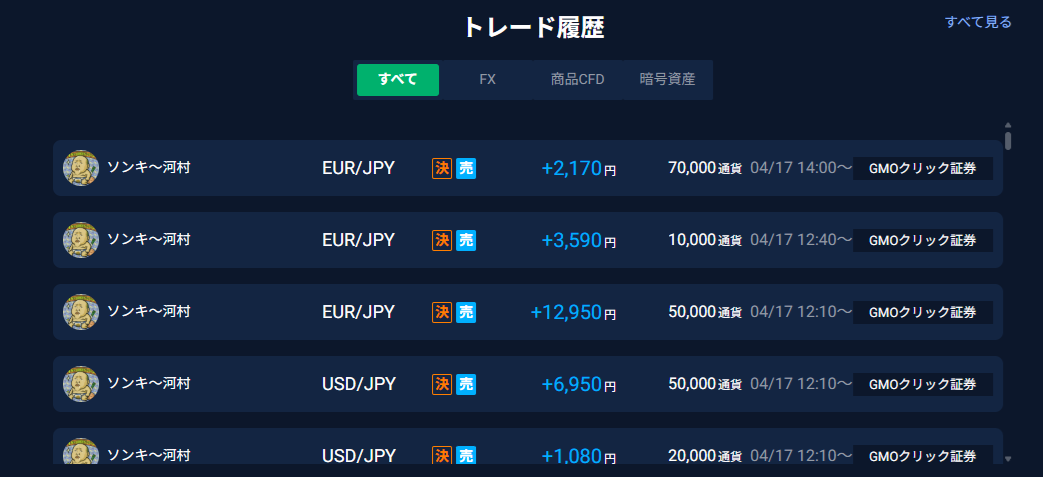Viewport: 1043px width, 477px height.
Task: Tap the scrollbar's up arrow
Action: pos(1008,125)
